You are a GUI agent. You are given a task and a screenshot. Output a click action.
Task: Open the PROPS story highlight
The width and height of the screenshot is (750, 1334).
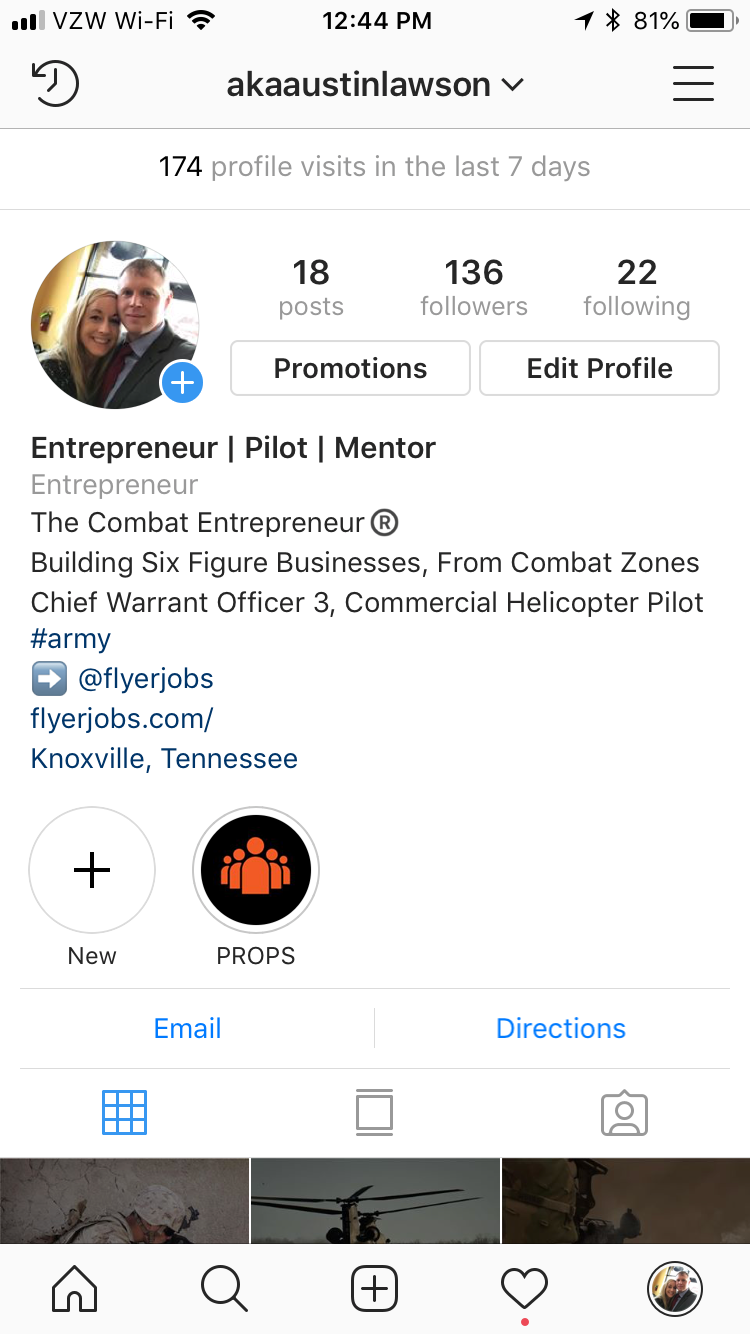click(256, 870)
